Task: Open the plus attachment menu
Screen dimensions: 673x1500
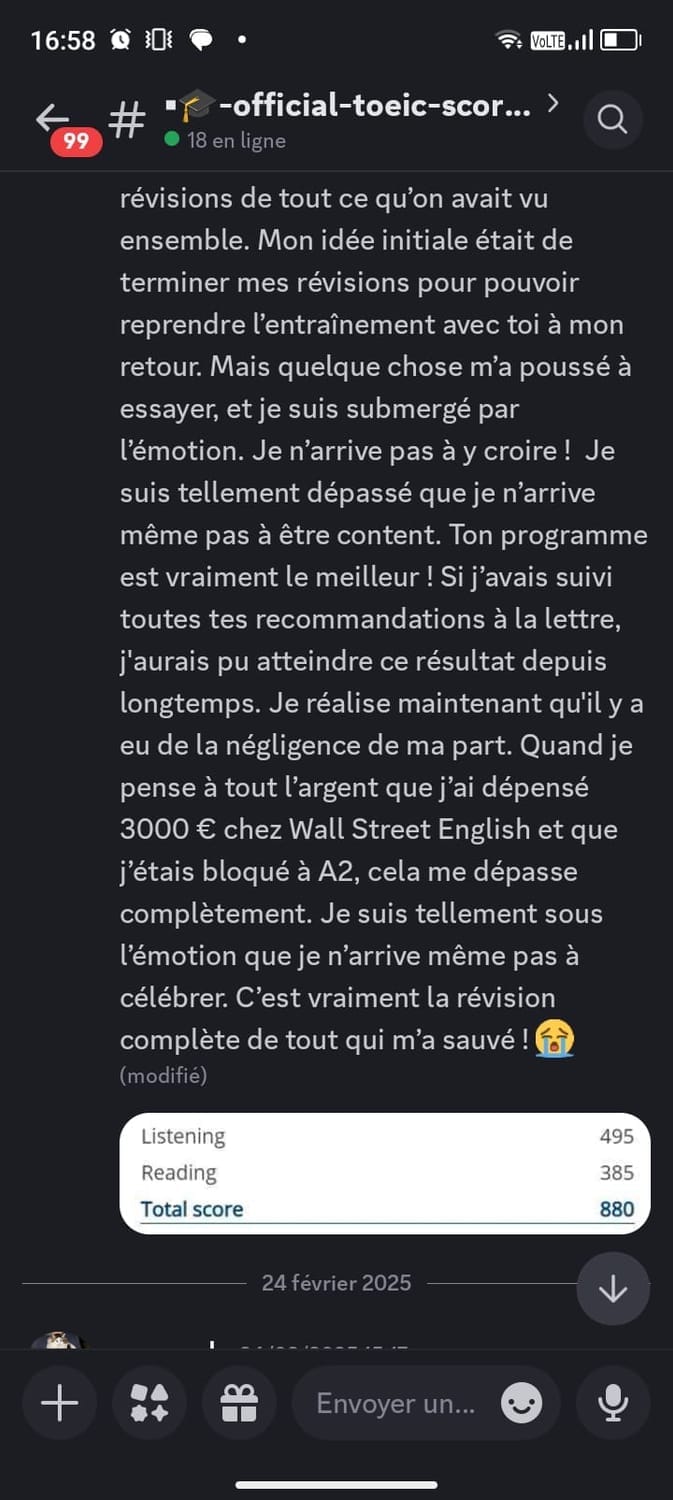Action: click(x=59, y=1403)
